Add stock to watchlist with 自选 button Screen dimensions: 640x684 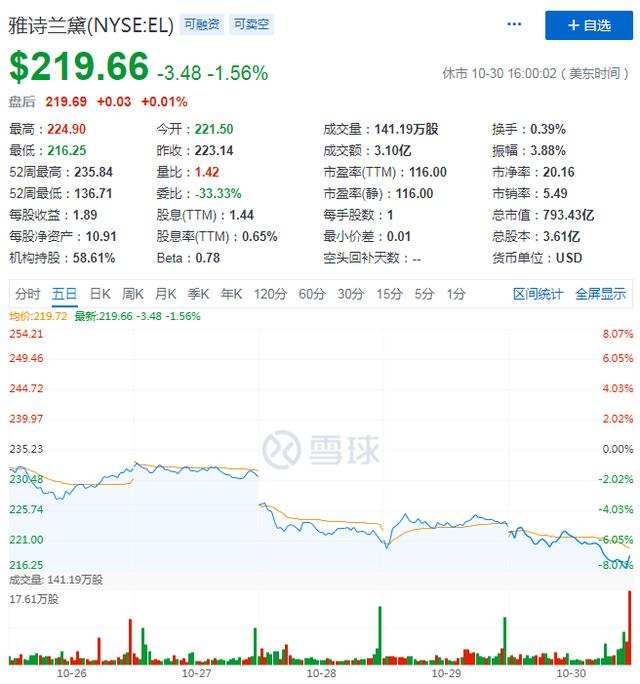589,25
